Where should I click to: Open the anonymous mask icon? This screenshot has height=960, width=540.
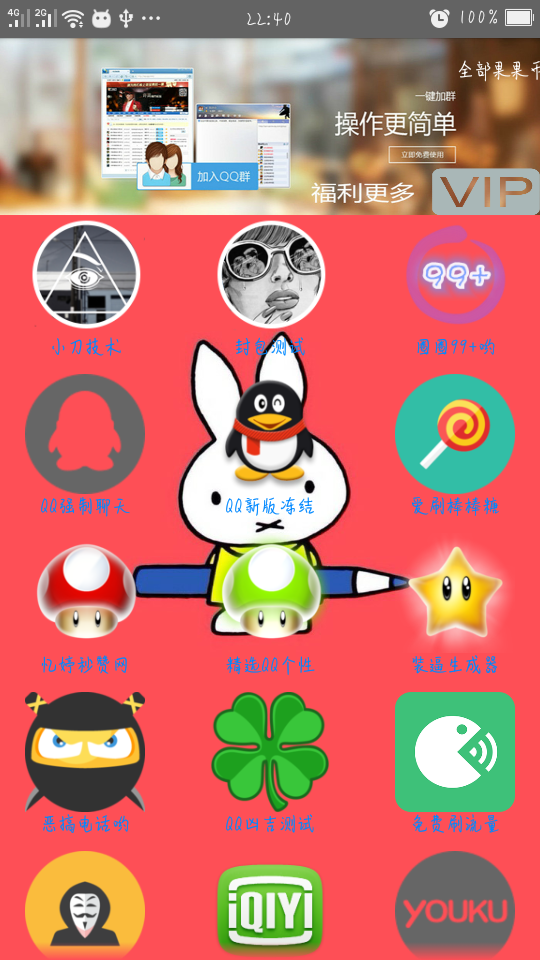tap(85, 906)
